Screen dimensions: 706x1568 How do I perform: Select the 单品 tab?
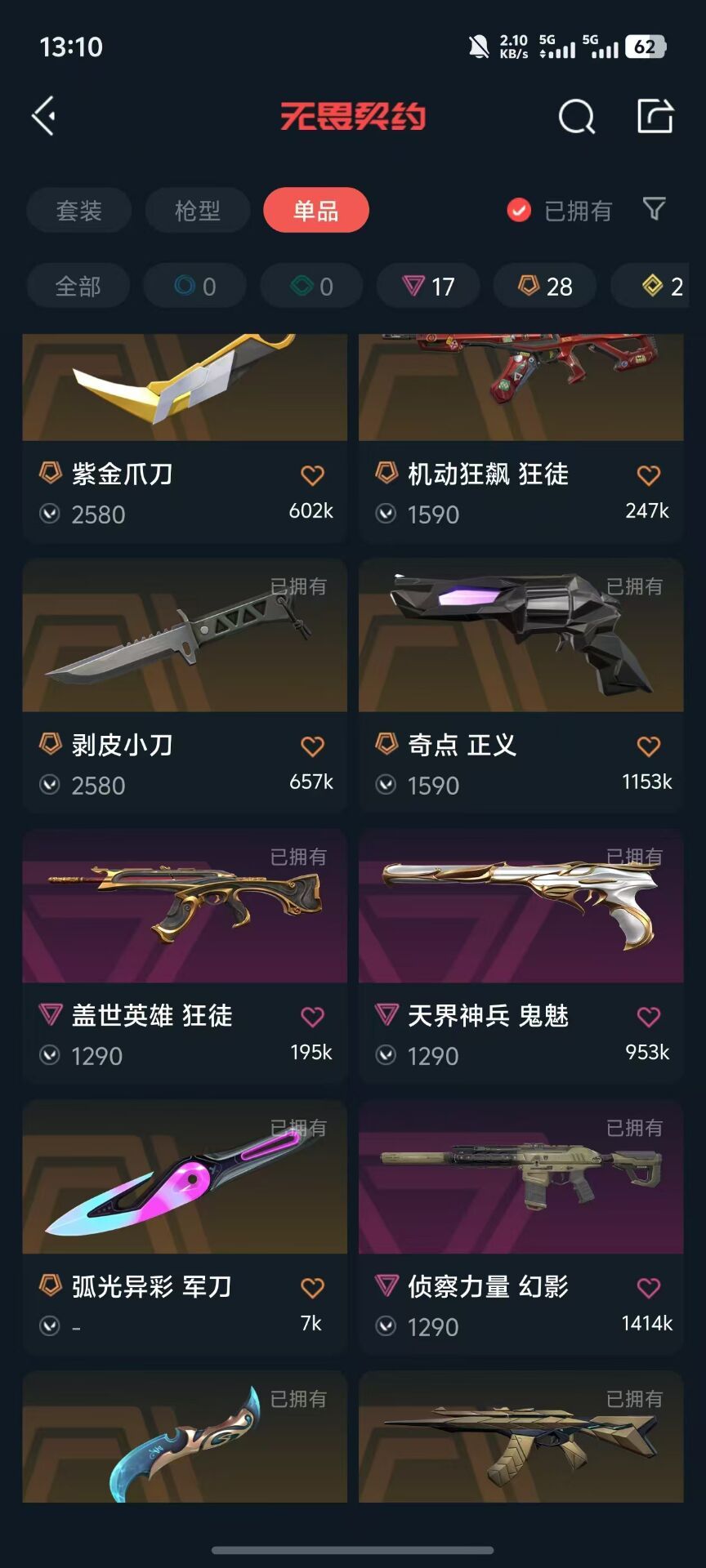tap(315, 211)
